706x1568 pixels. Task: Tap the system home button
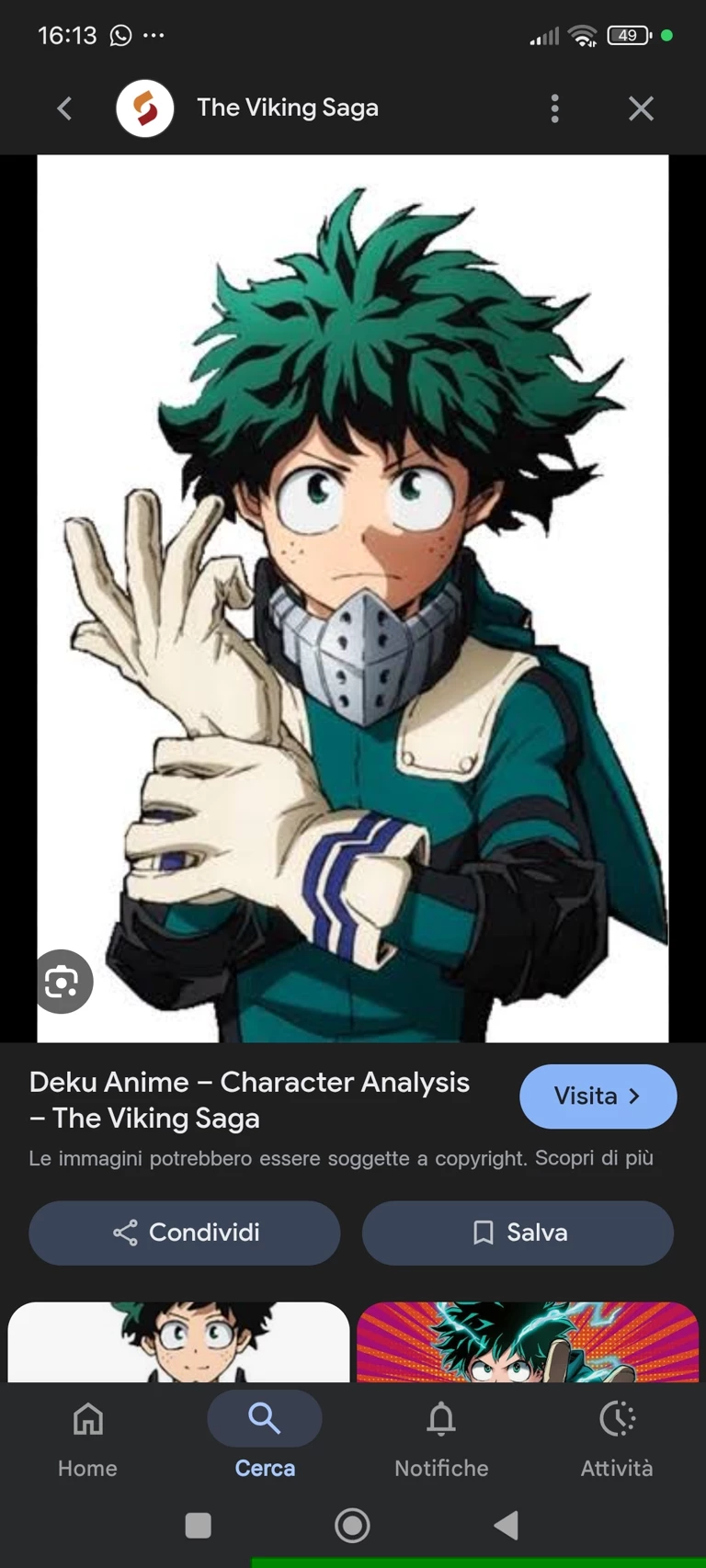[x=352, y=1526]
